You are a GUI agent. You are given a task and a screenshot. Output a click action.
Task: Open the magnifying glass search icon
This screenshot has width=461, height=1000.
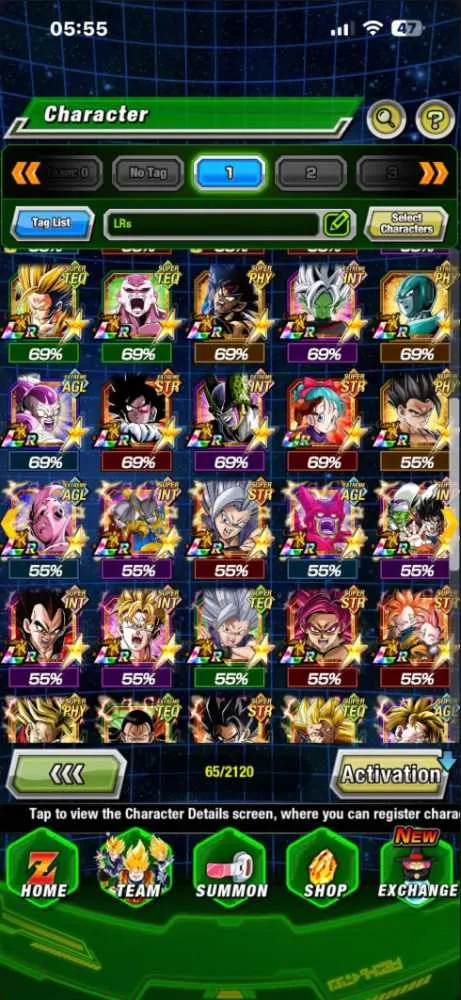(386, 119)
